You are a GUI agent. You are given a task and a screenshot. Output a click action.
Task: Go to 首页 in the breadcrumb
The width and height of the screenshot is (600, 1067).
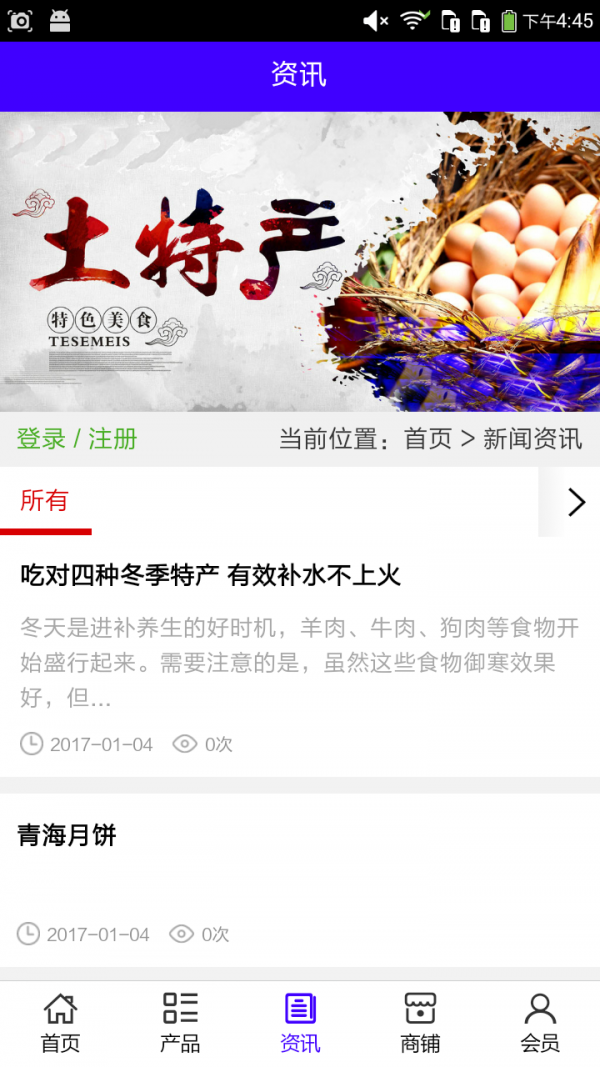pos(427,439)
